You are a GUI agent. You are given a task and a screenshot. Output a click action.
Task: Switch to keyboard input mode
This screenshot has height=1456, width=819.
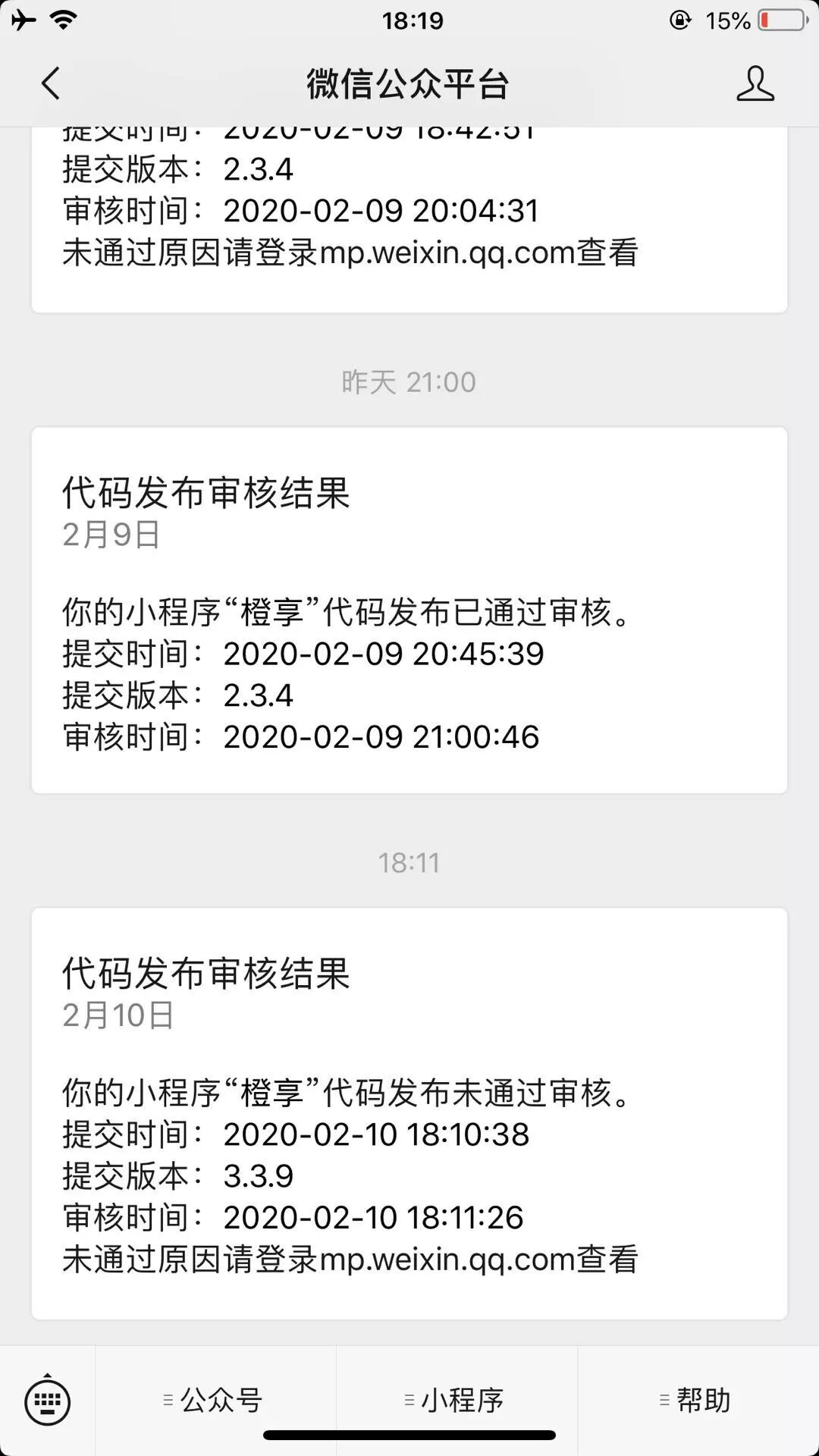point(47,1400)
